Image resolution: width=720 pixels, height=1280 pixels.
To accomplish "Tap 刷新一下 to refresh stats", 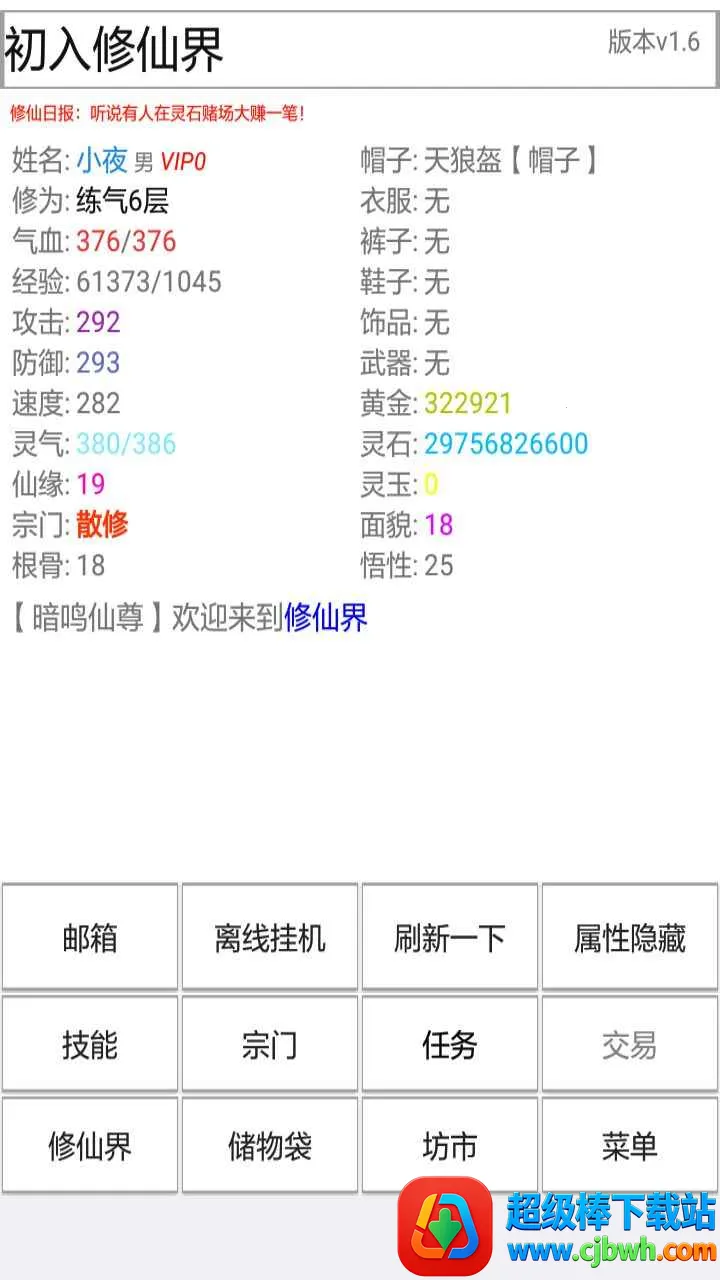I will (450, 937).
